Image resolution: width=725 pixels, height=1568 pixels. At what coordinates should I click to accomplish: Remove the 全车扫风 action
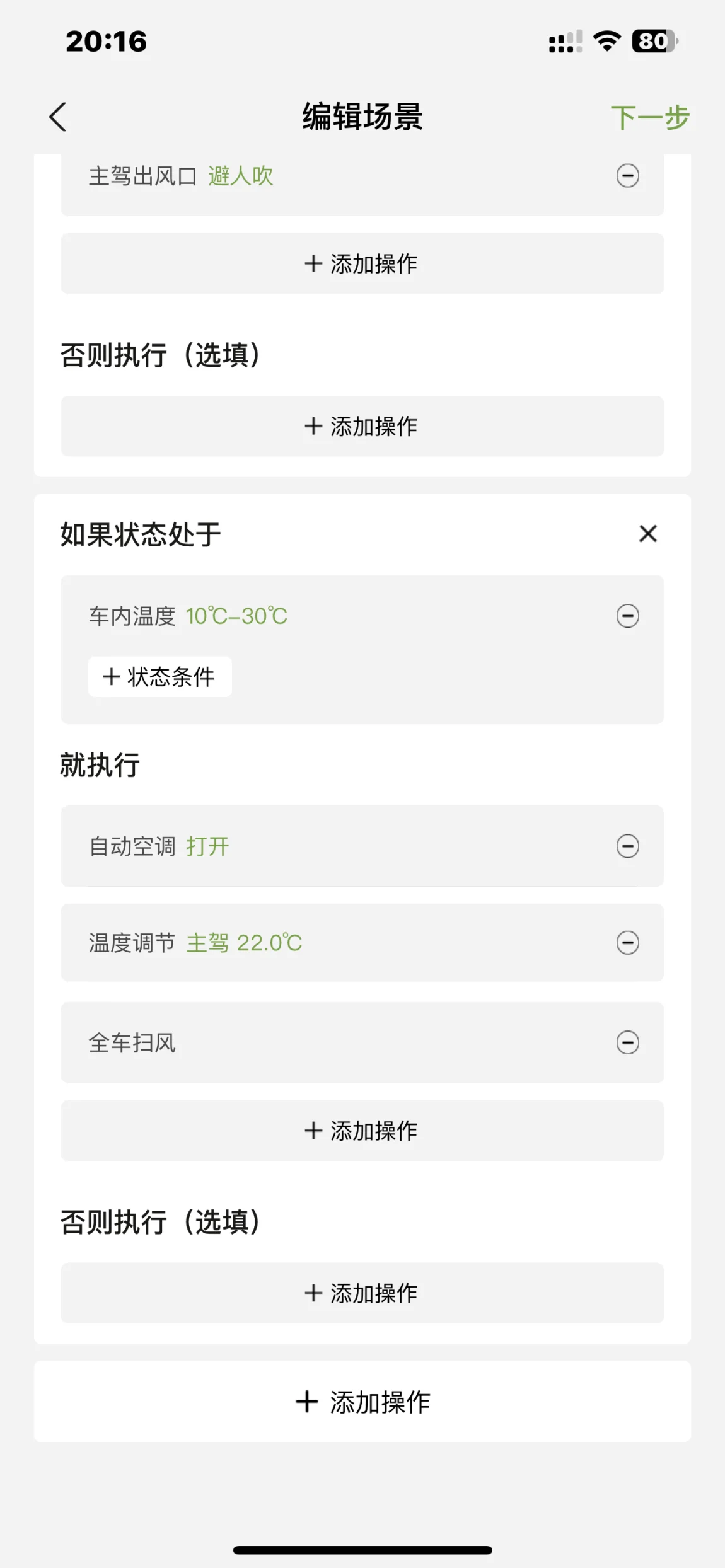coord(627,1042)
